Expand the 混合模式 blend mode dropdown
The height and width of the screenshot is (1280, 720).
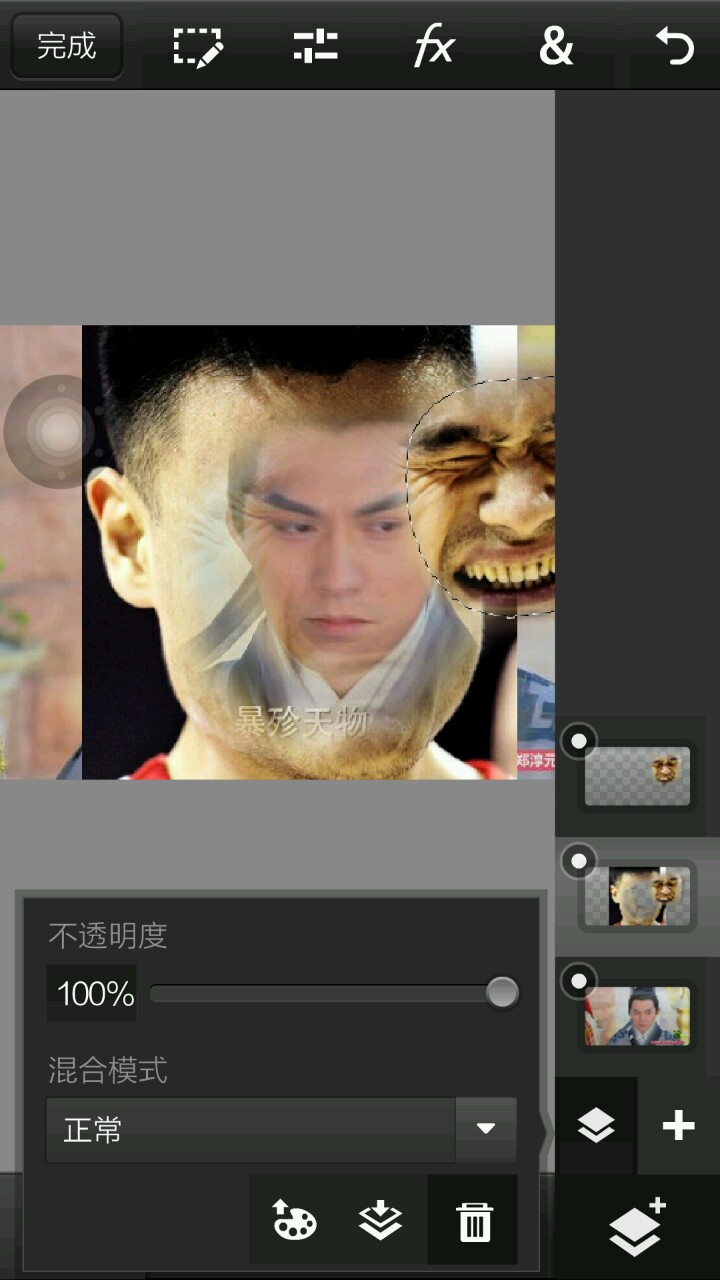point(486,1129)
